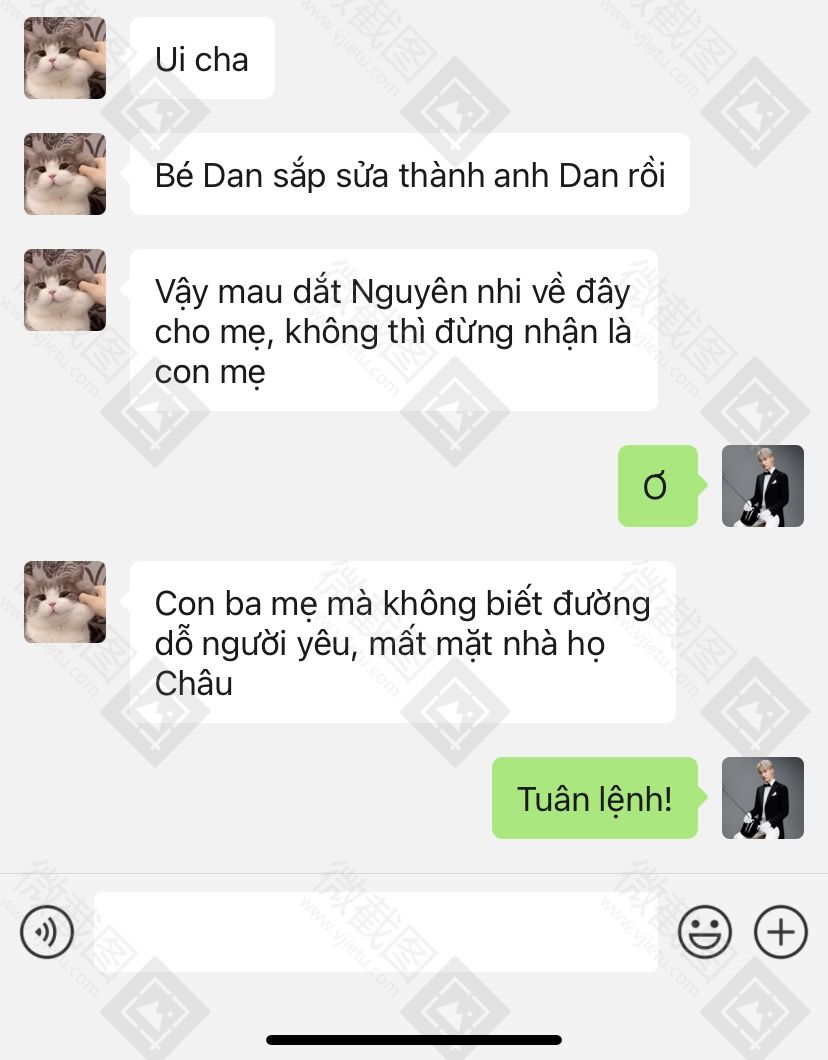Switch to voice message input
Screen dimensions: 828x1060
(x=47, y=932)
